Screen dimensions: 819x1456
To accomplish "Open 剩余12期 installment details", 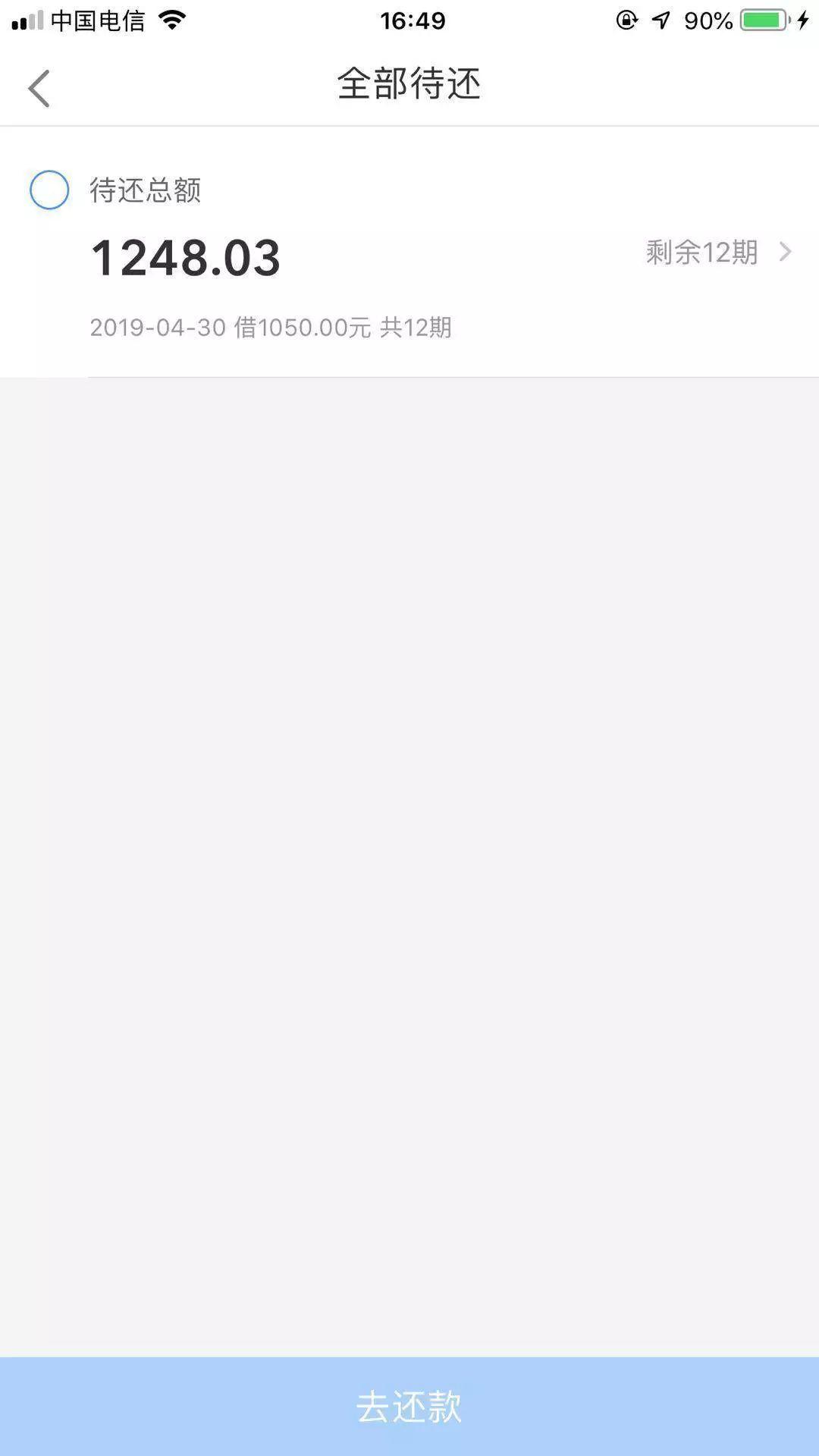I will pos(717,253).
